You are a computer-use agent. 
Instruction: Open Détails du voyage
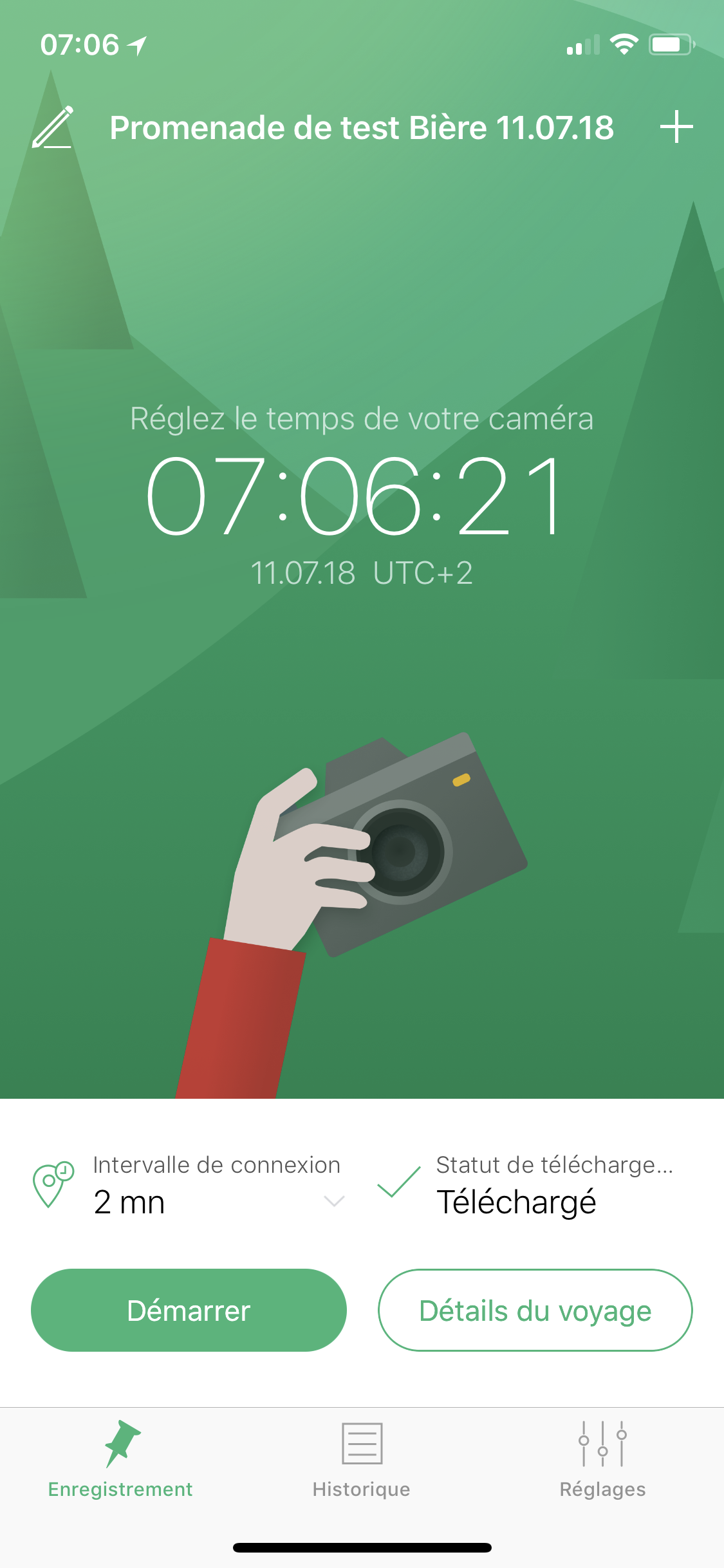535,1311
